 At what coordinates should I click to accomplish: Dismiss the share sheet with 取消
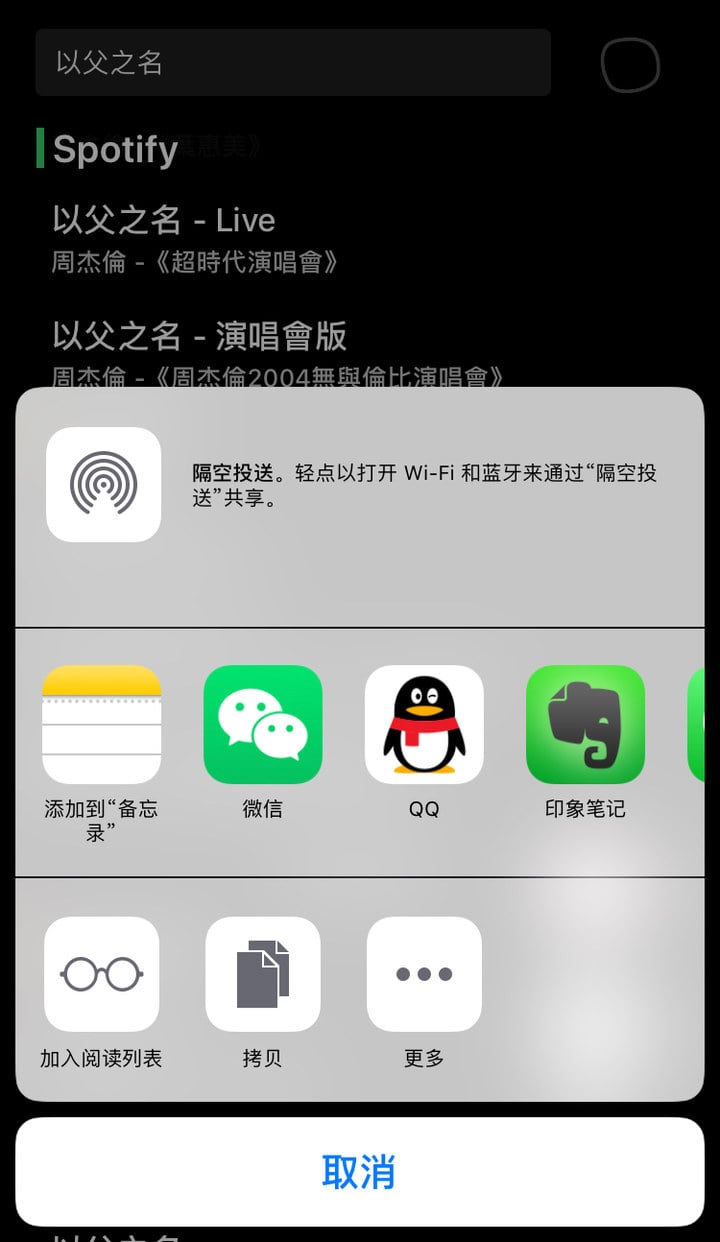click(360, 1171)
